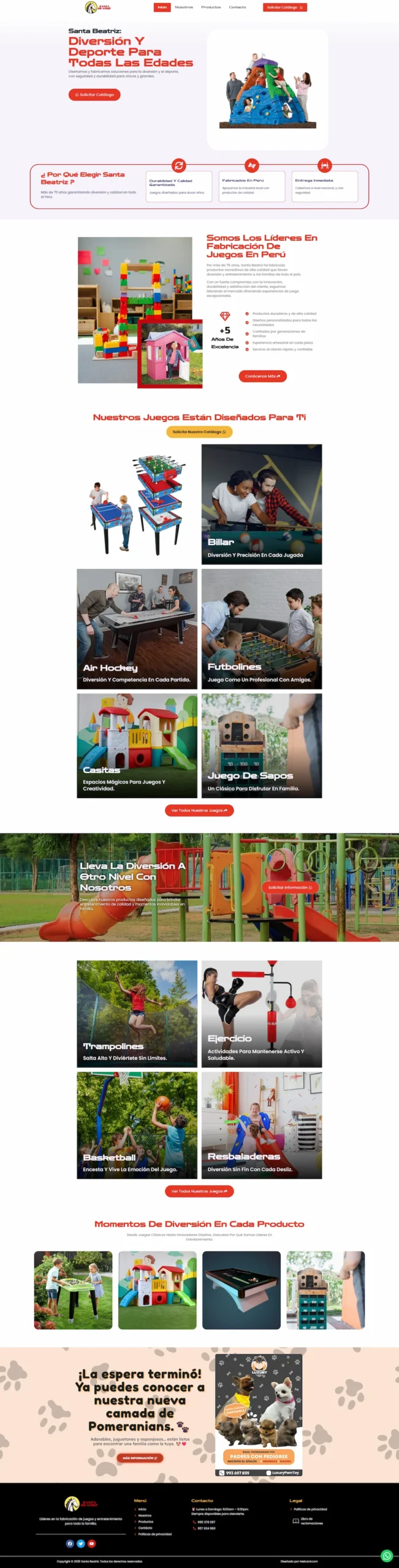Image resolution: width=399 pixels, height=1568 pixels.
Task: Open Políticas de privacidad under Legal
Action: click(x=310, y=1509)
